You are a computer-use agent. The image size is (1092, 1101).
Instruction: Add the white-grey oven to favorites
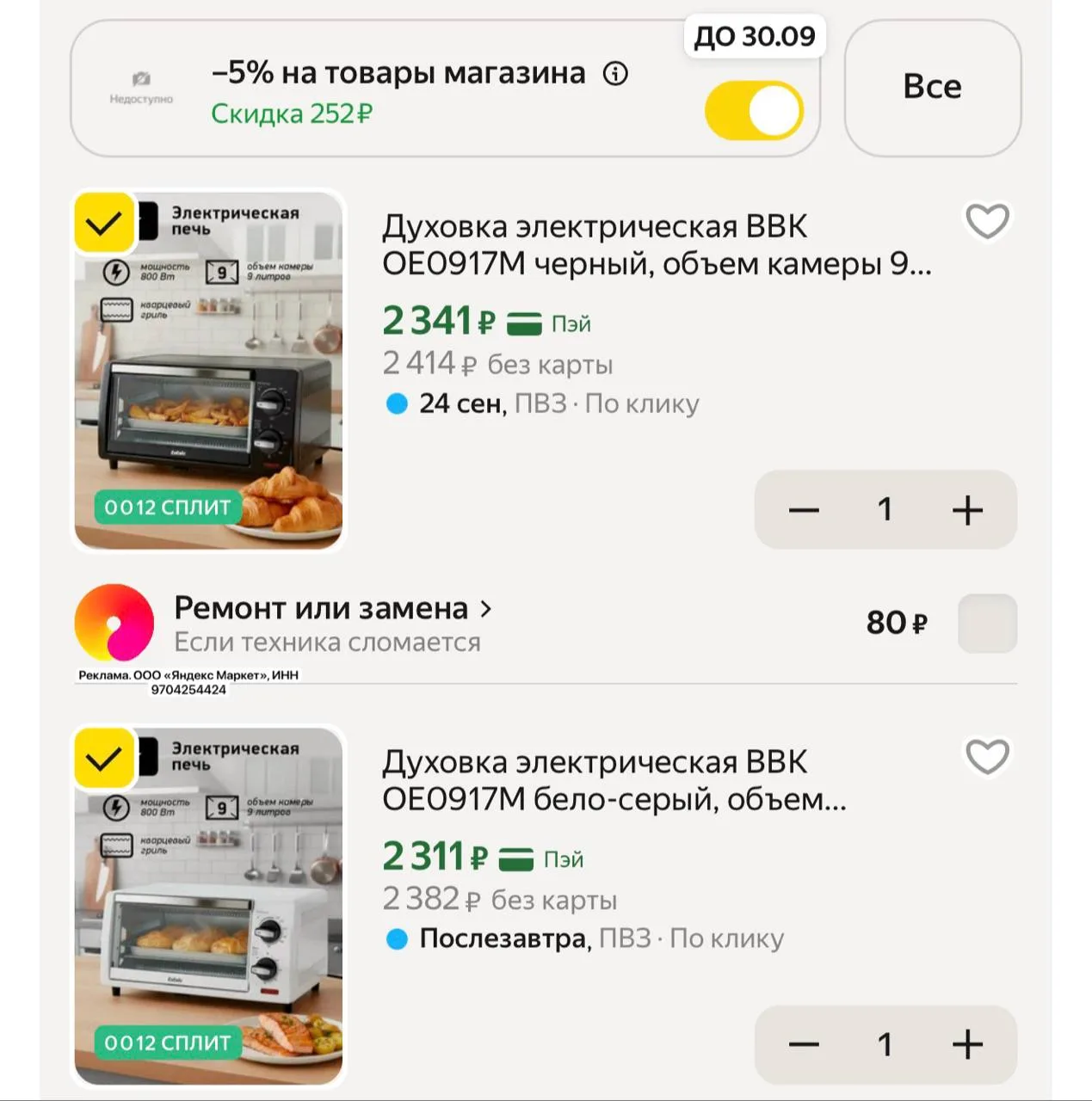coord(987,757)
